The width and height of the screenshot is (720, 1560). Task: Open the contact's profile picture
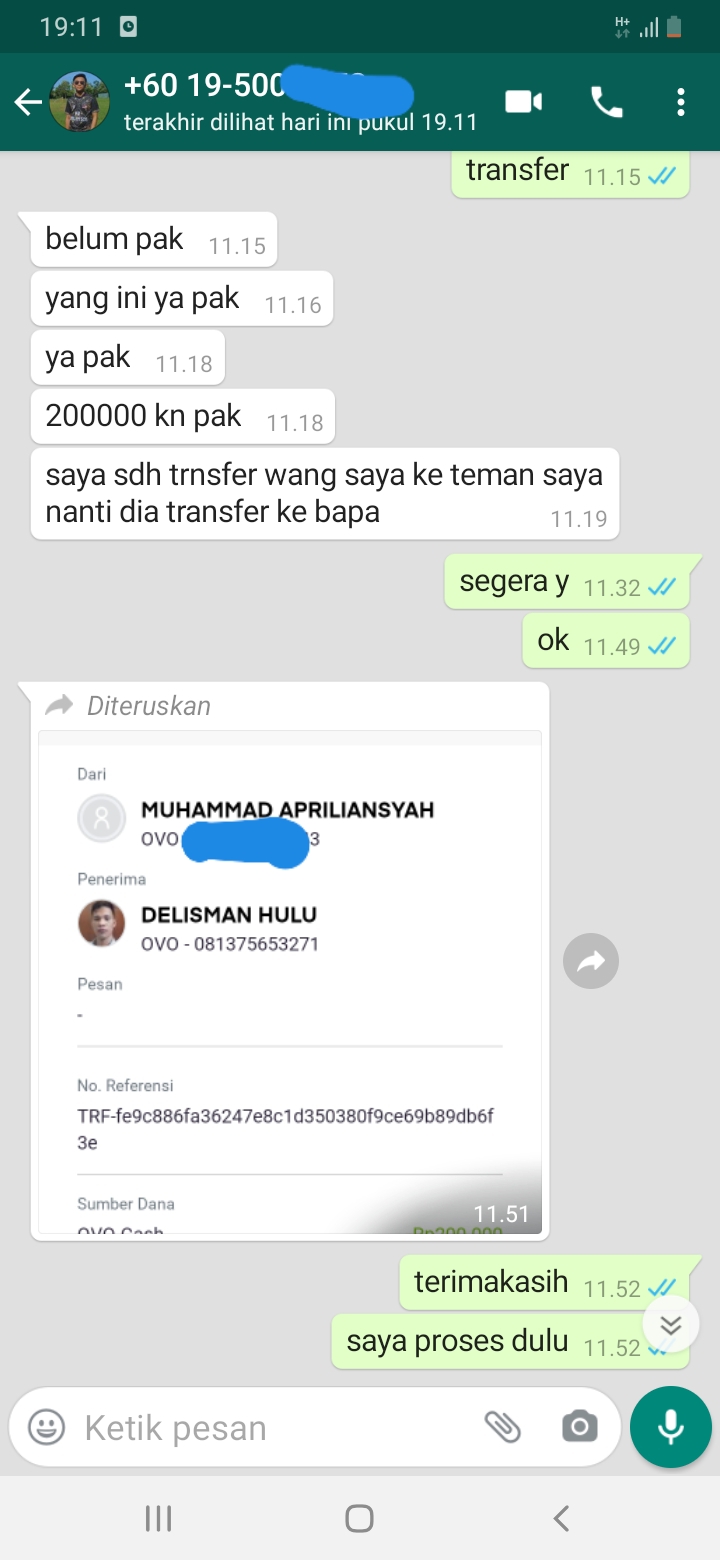[80, 102]
